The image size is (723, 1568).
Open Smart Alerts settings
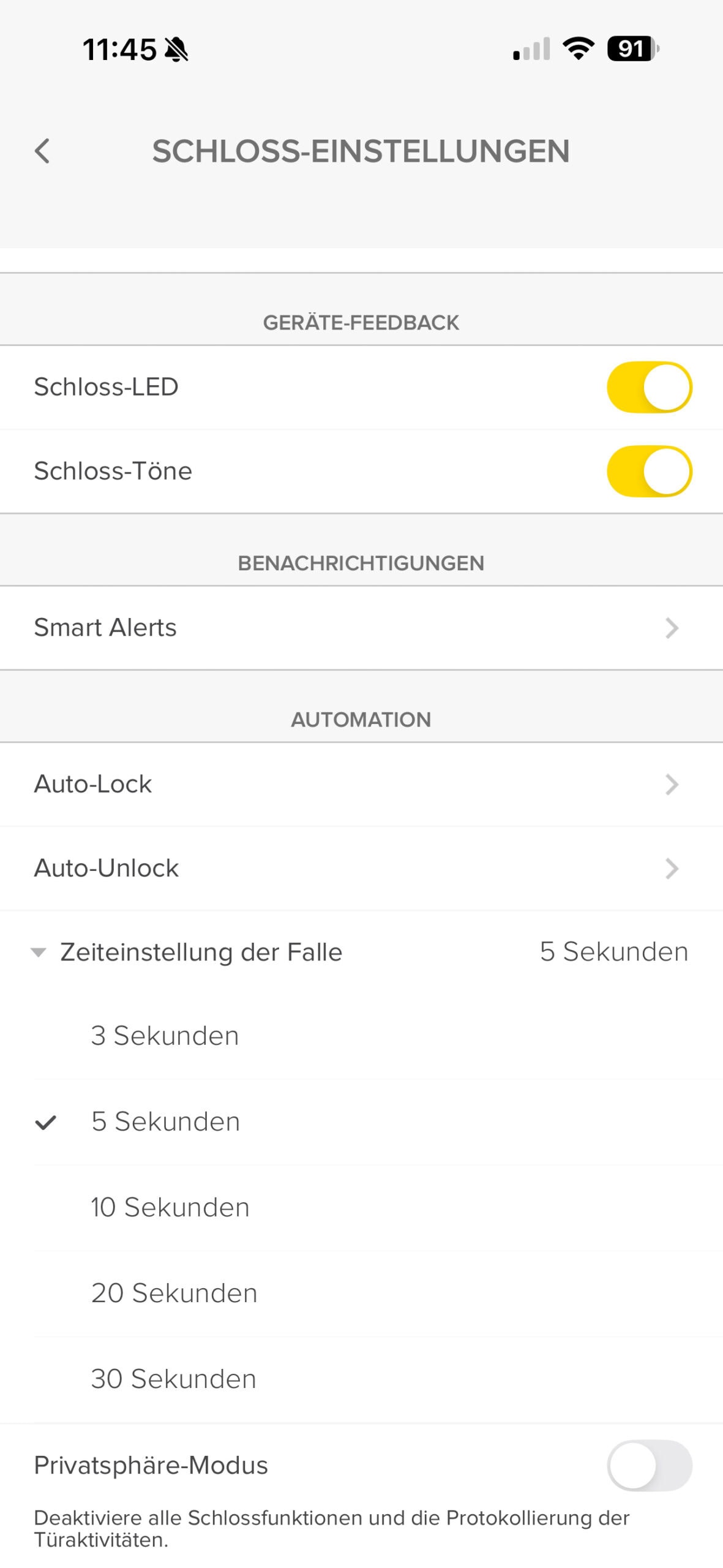361,628
